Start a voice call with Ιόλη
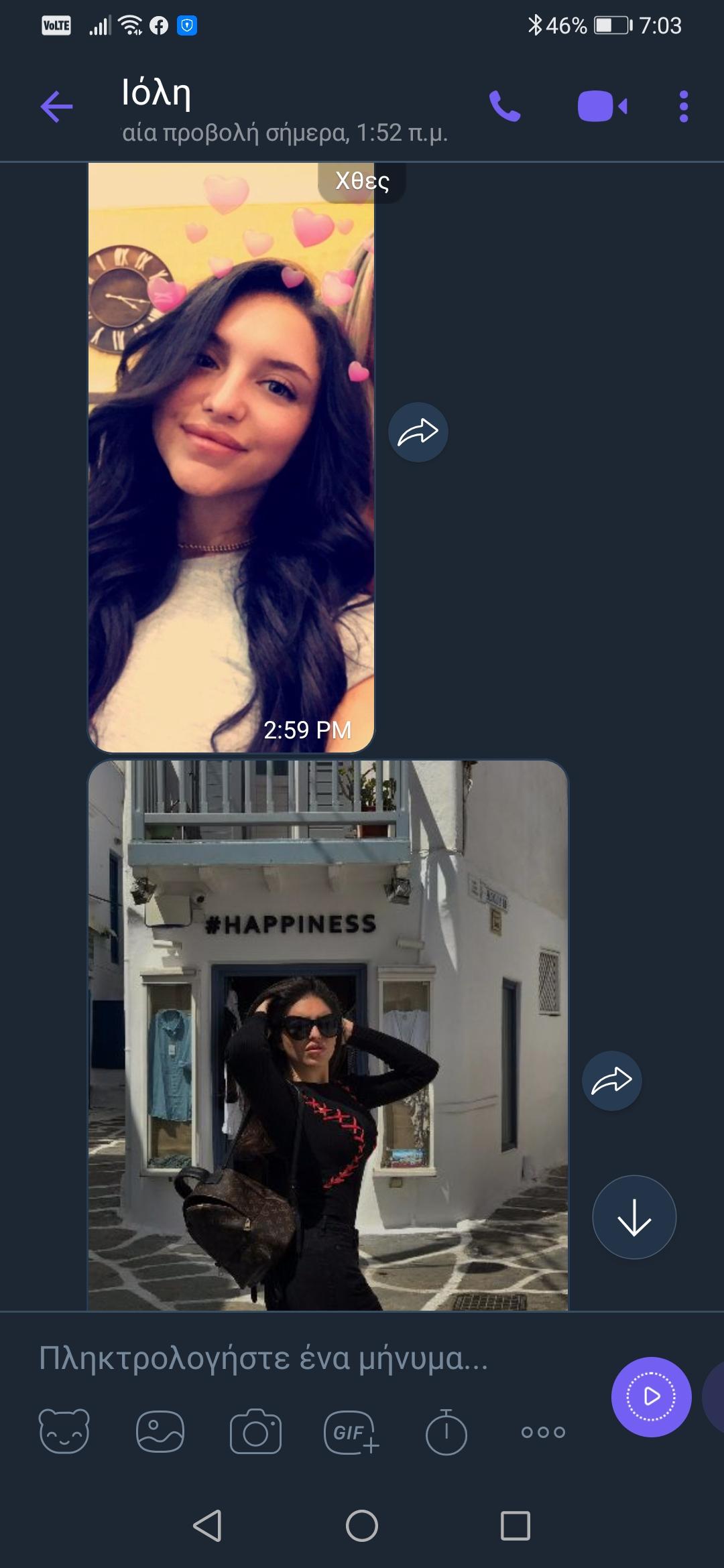 (504, 107)
